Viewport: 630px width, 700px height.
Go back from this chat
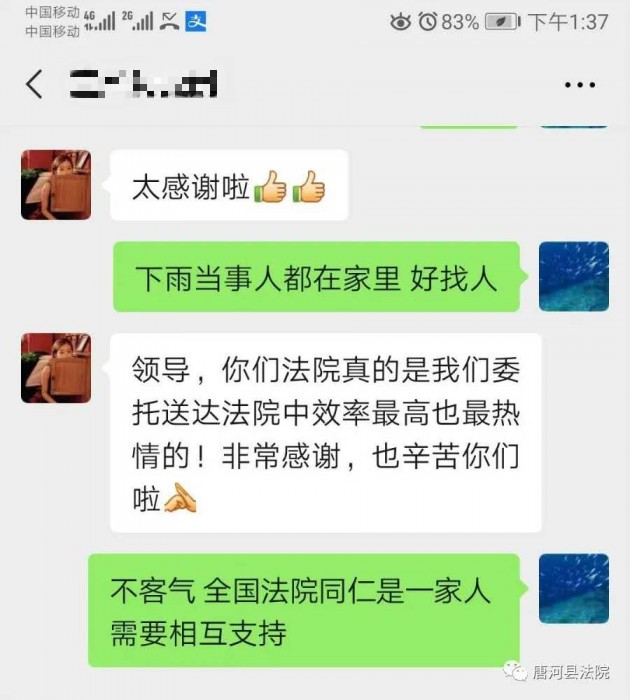[35, 84]
